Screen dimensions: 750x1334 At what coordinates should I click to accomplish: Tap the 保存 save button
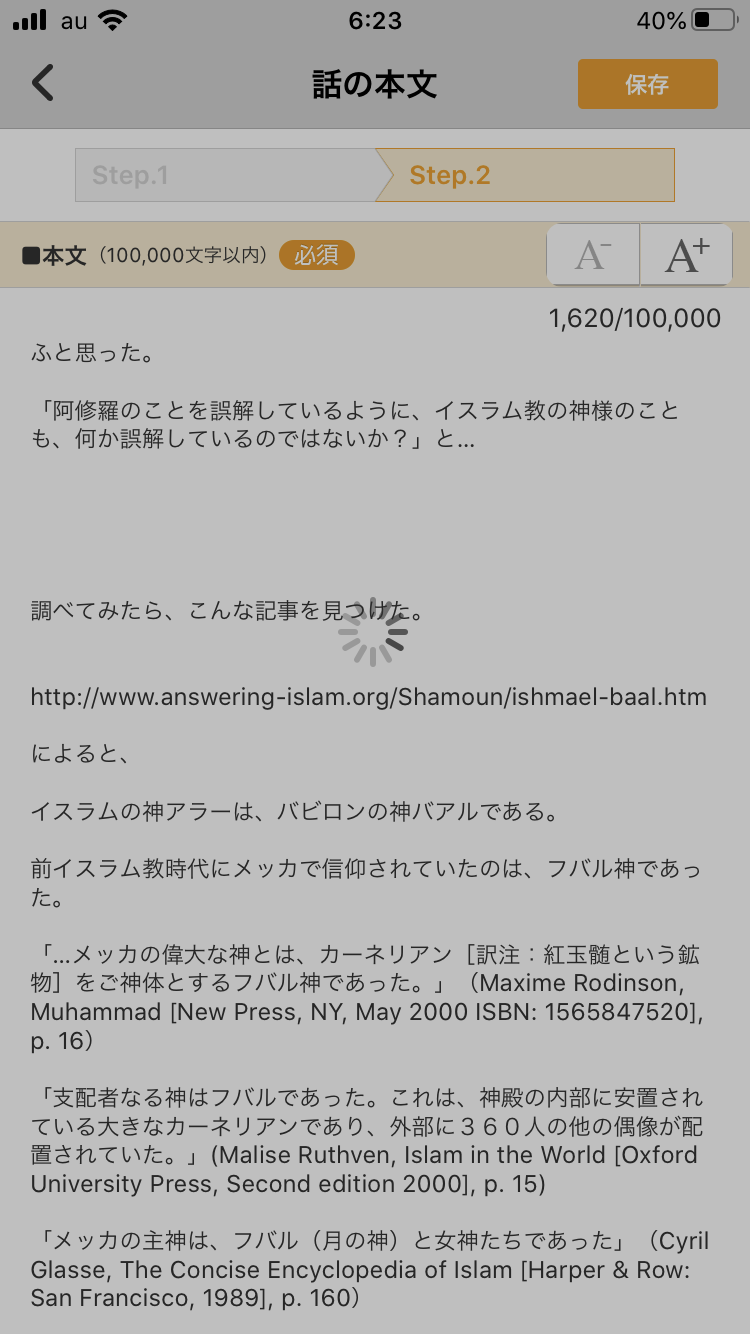647,84
